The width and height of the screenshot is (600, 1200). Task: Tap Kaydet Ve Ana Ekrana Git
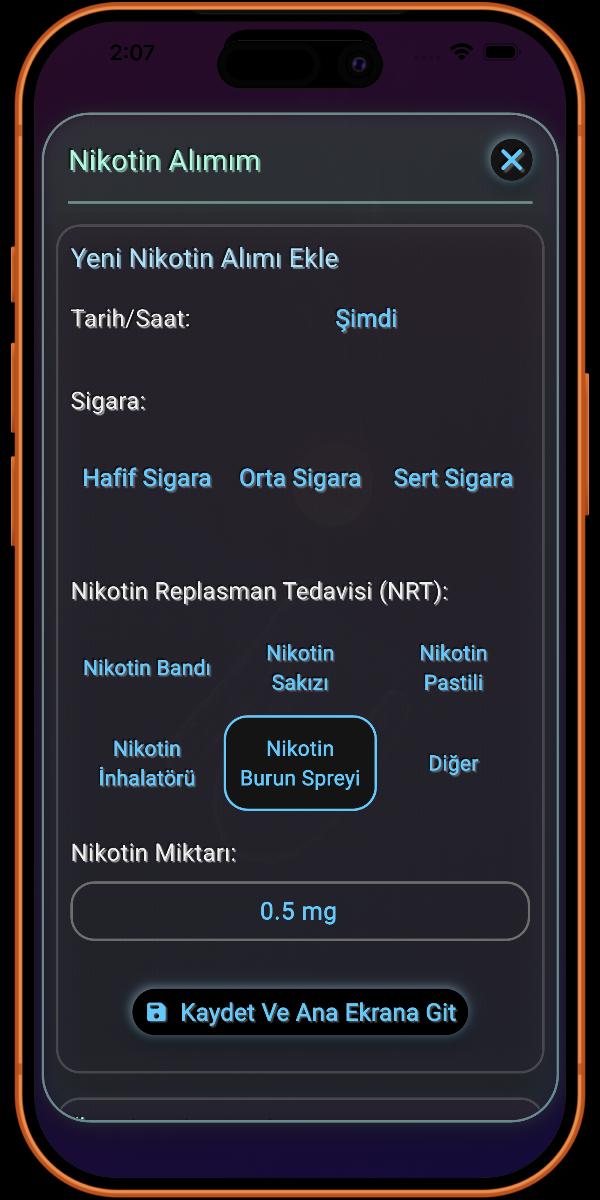tap(300, 1012)
